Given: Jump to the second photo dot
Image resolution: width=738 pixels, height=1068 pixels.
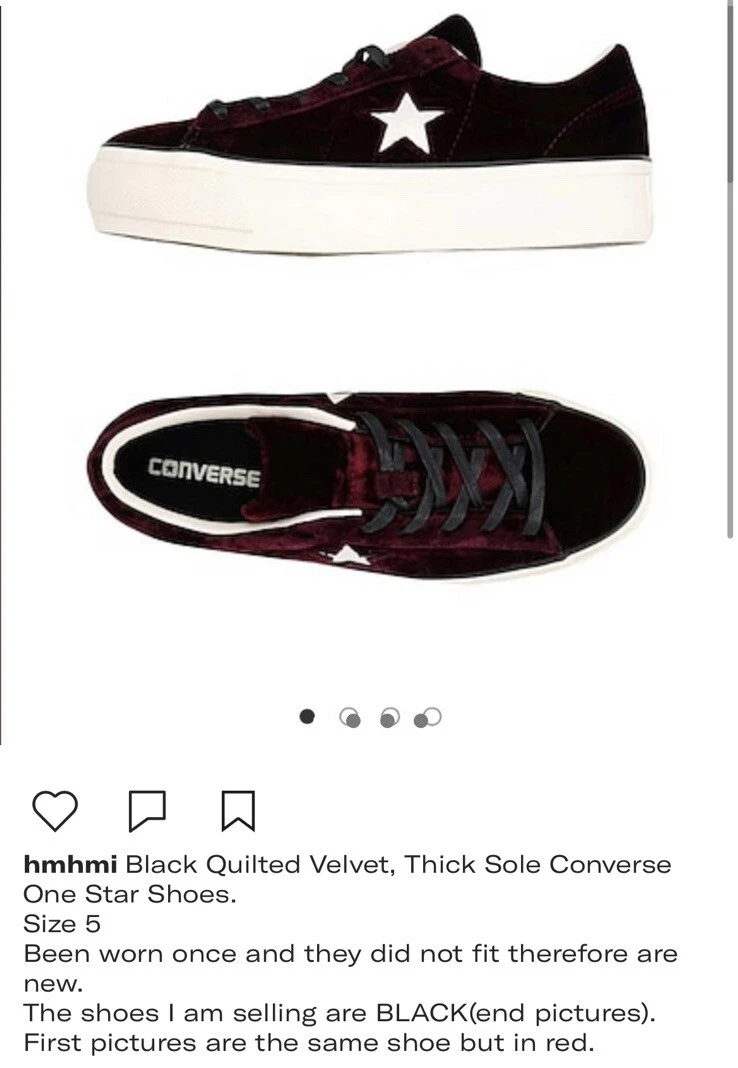Looking at the screenshot, I should click(349, 716).
